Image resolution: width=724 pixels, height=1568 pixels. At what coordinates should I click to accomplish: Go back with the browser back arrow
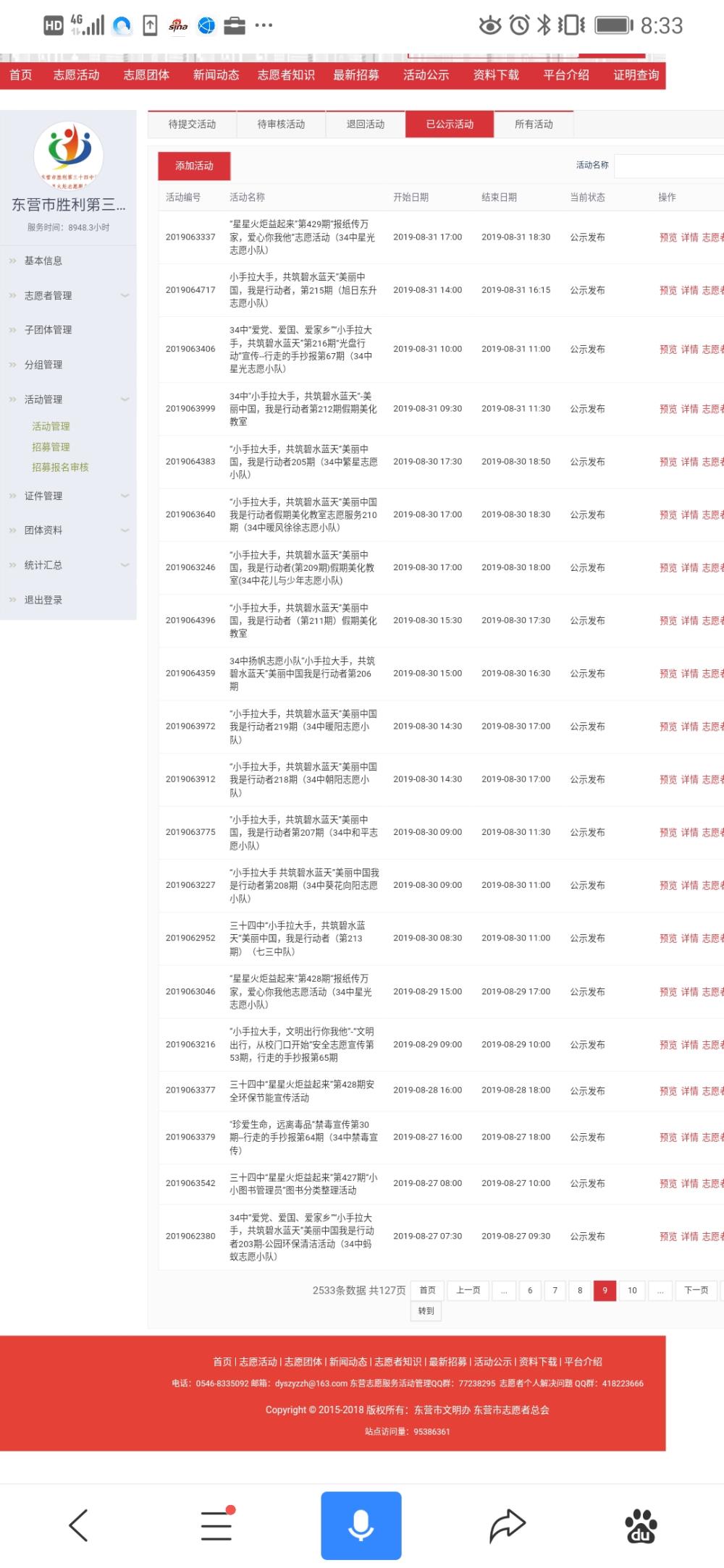click(78, 1525)
